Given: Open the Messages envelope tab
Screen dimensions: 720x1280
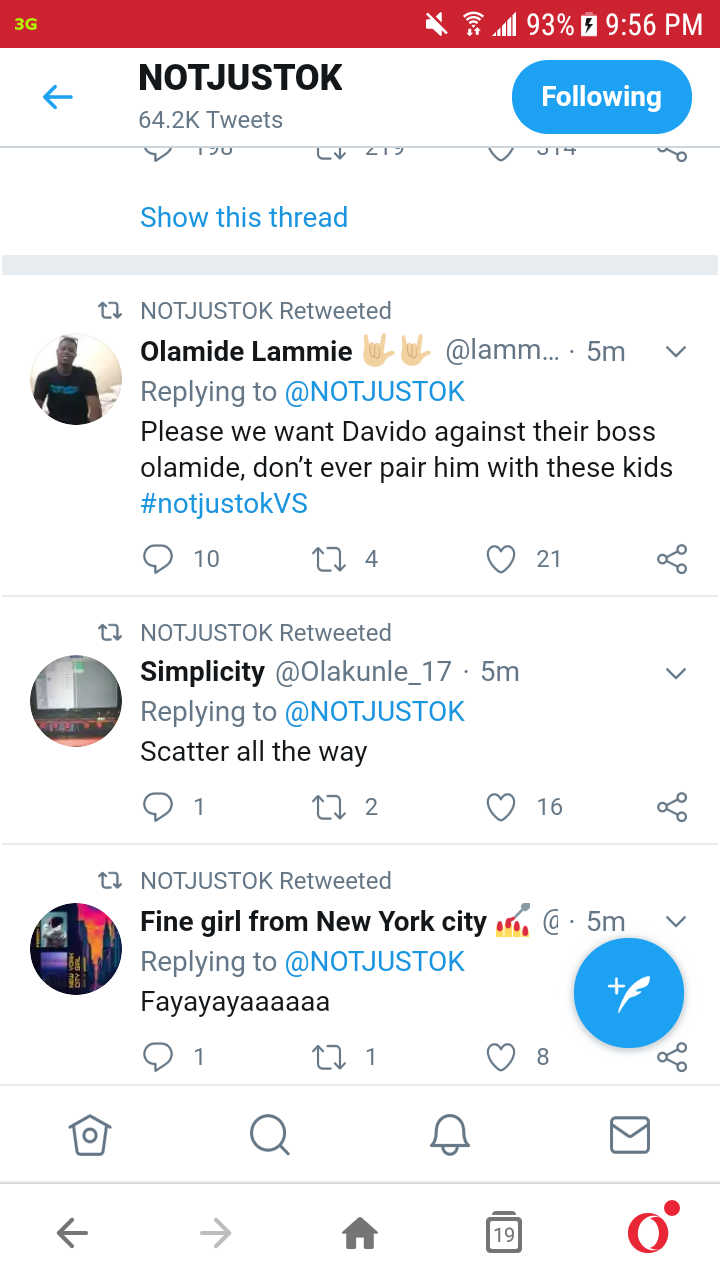Looking at the screenshot, I should pyautogui.click(x=630, y=1135).
